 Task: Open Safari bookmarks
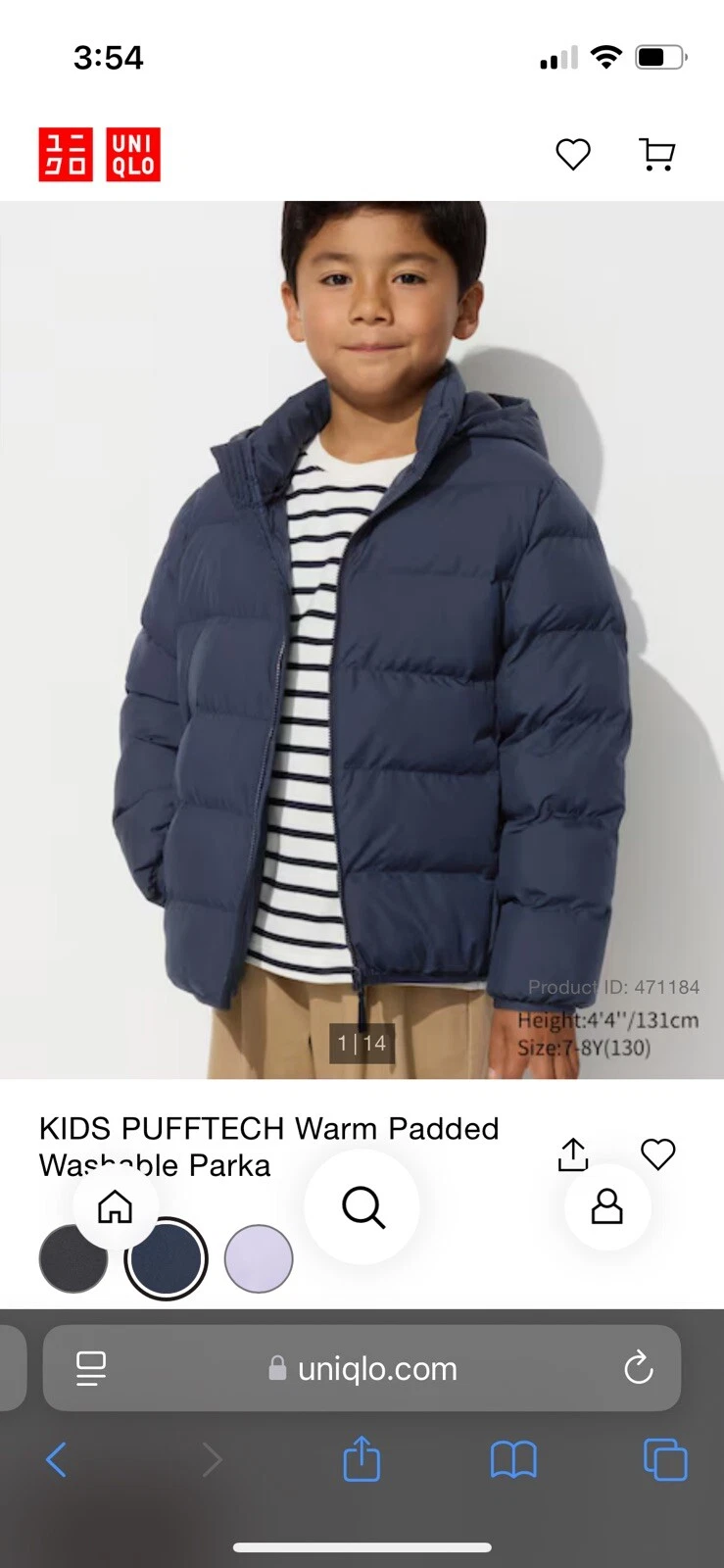pos(513,1459)
